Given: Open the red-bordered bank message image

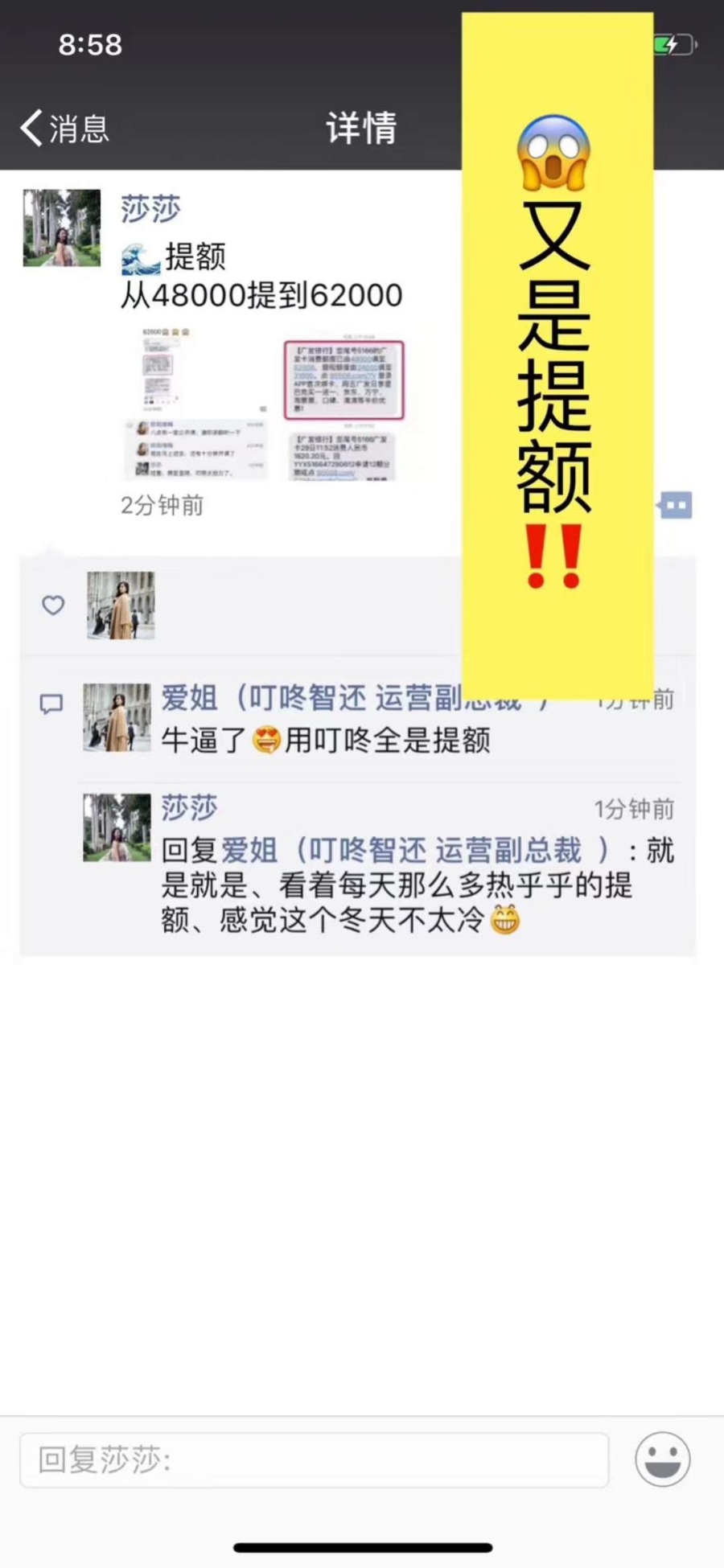Looking at the screenshot, I should click(x=343, y=380).
